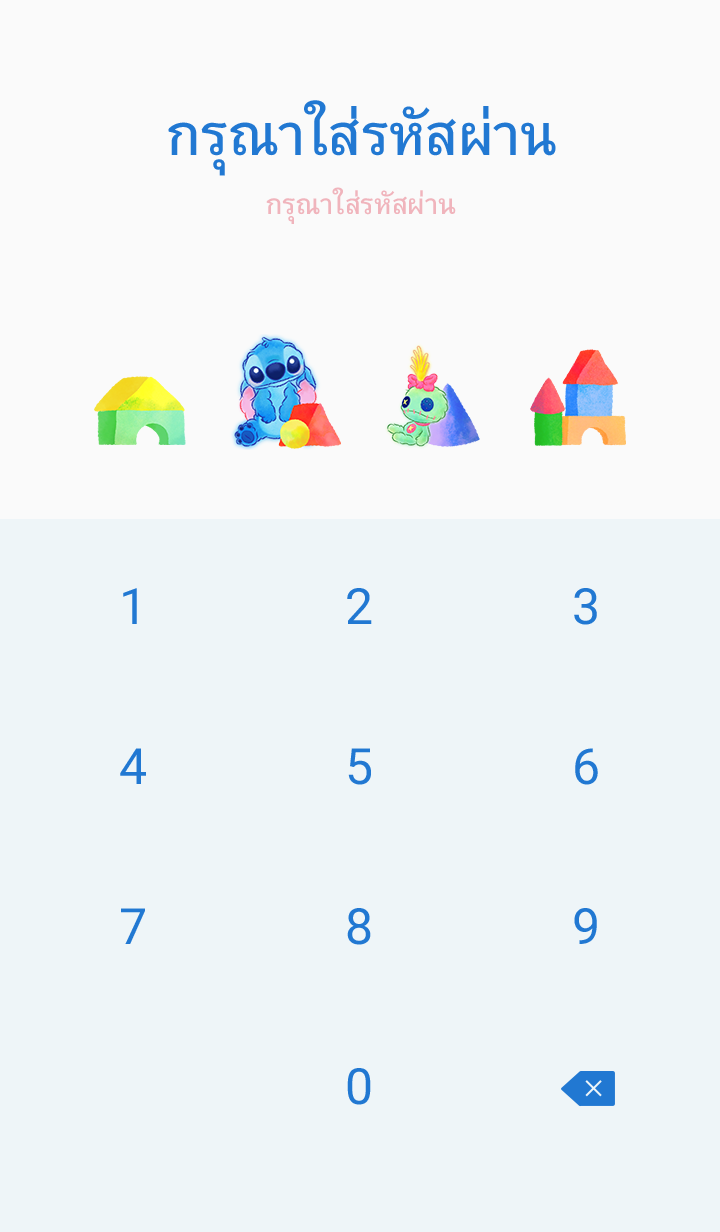Select digit 3 on the passcode pad
The height and width of the screenshot is (1232, 720).
coord(585,607)
